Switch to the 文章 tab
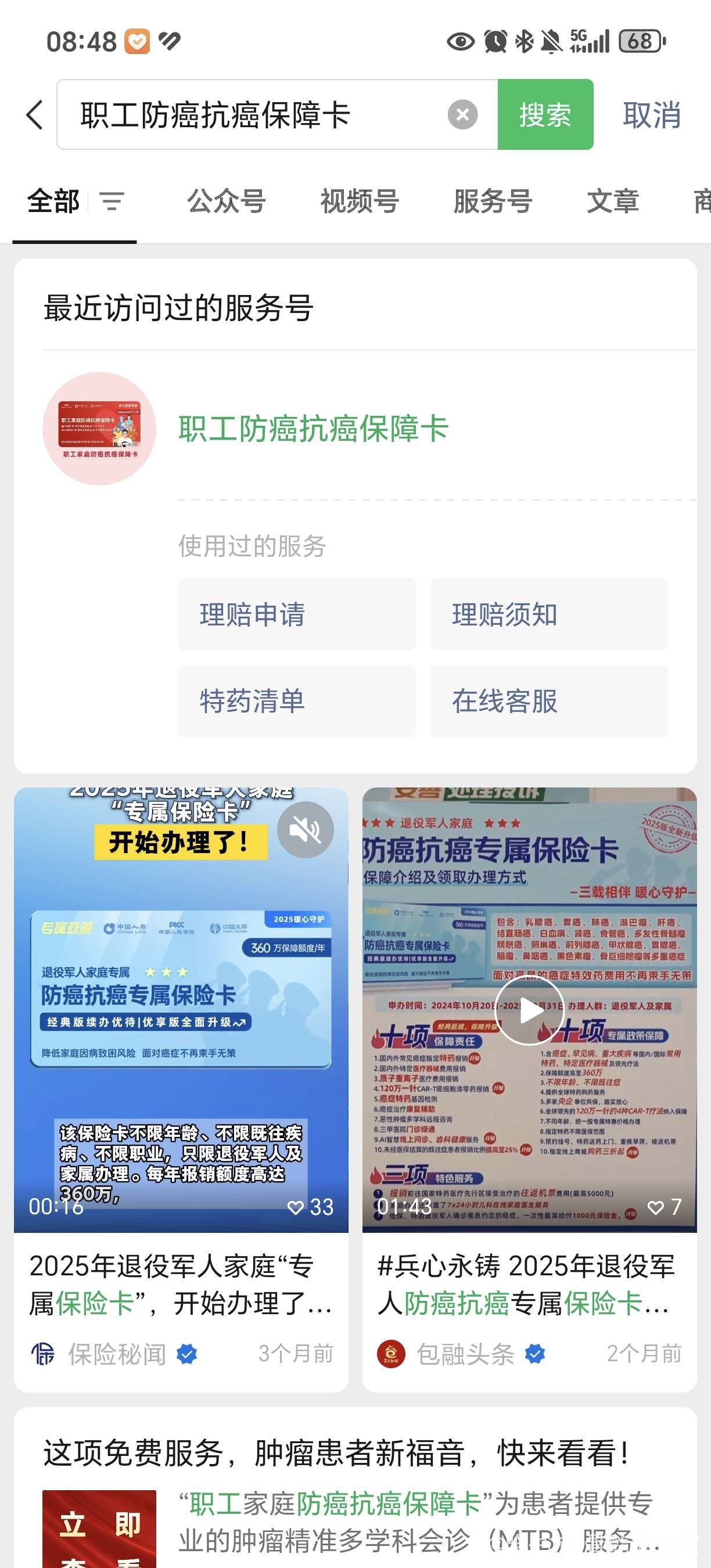 pyautogui.click(x=612, y=201)
